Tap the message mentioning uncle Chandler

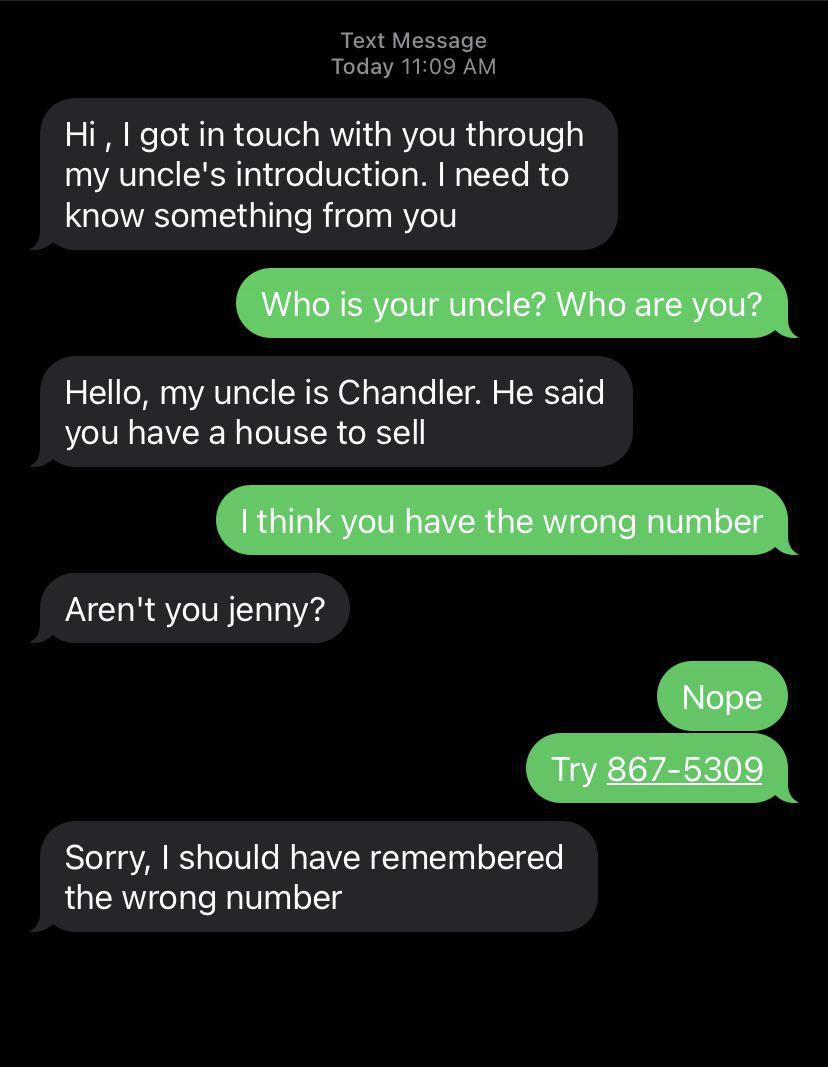pyautogui.click(x=335, y=412)
